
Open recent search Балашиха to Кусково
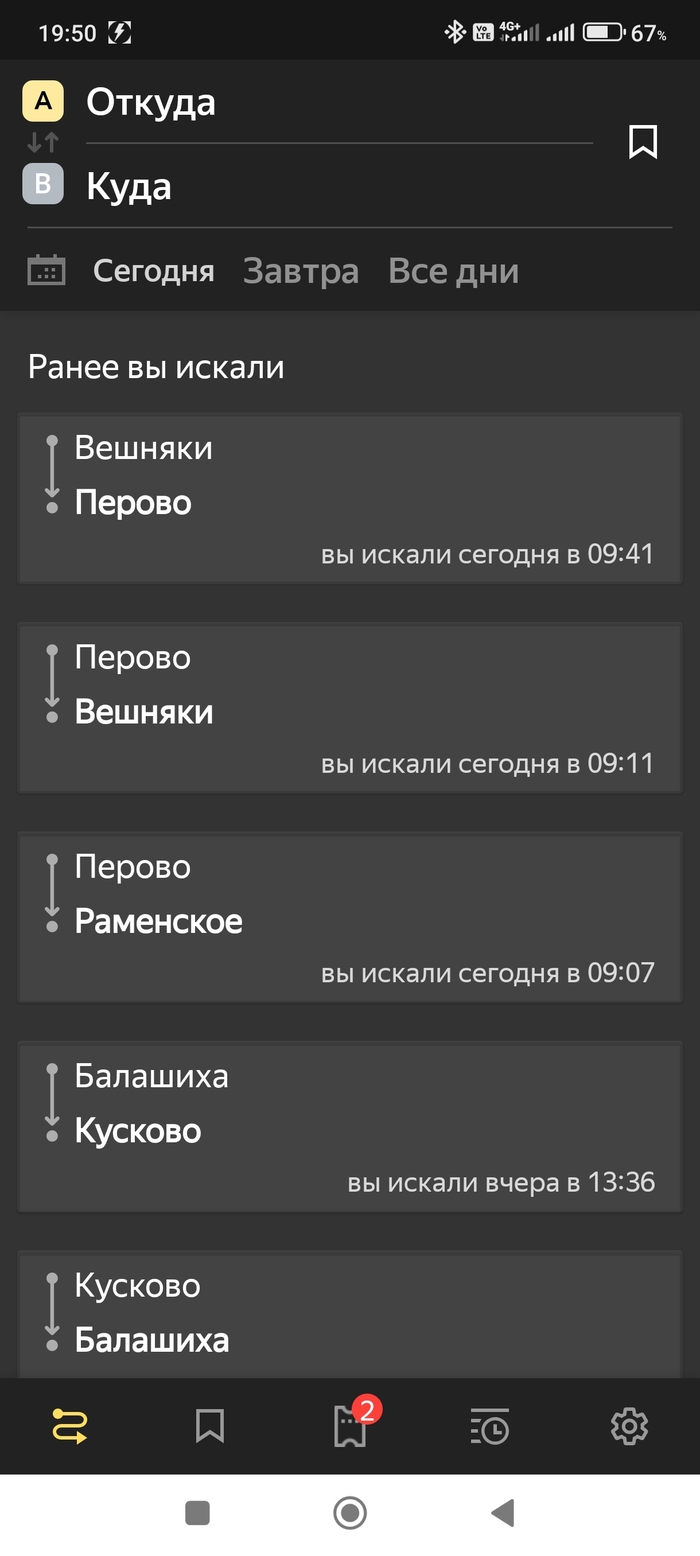tap(350, 1127)
